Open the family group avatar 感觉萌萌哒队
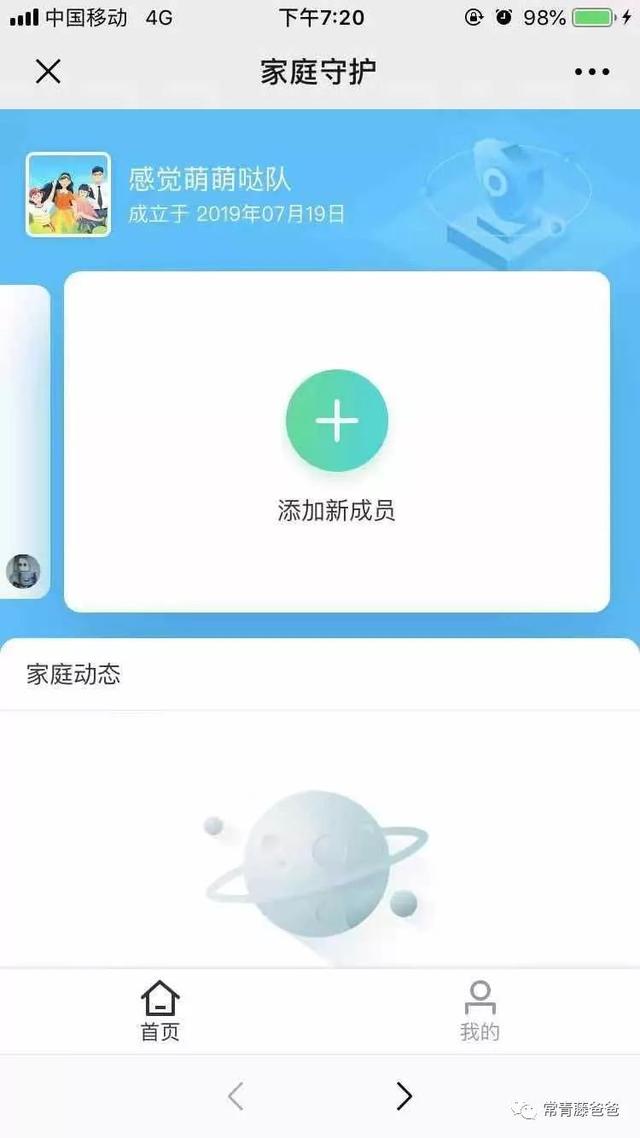This screenshot has width=640, height=1138. click(68, 195)
